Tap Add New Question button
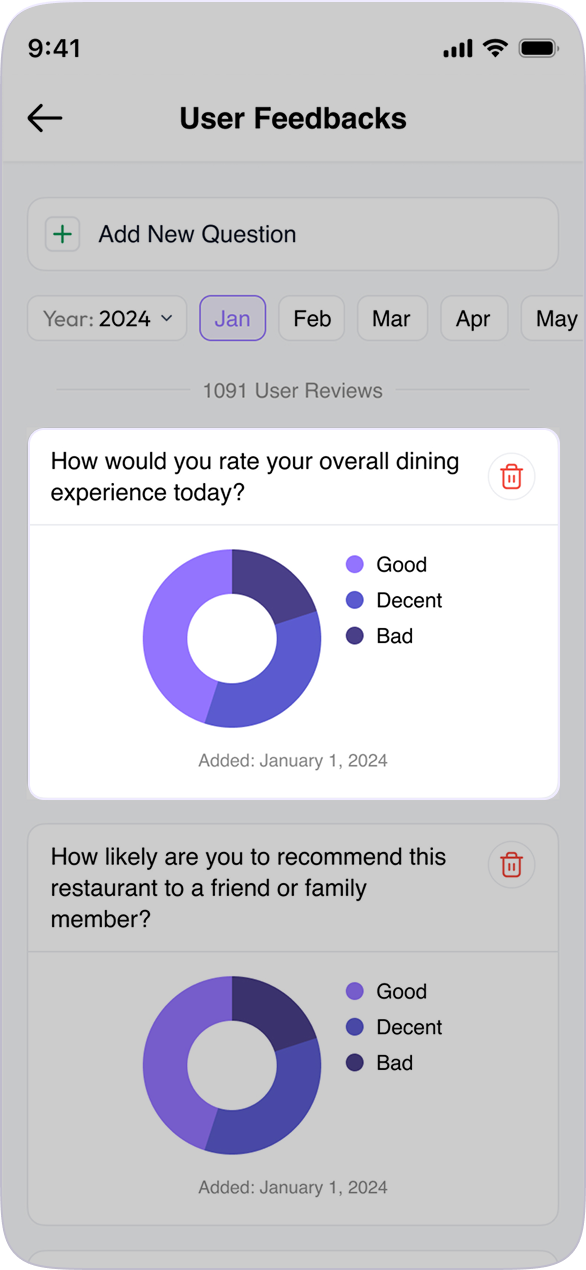 tap(292, 234)
